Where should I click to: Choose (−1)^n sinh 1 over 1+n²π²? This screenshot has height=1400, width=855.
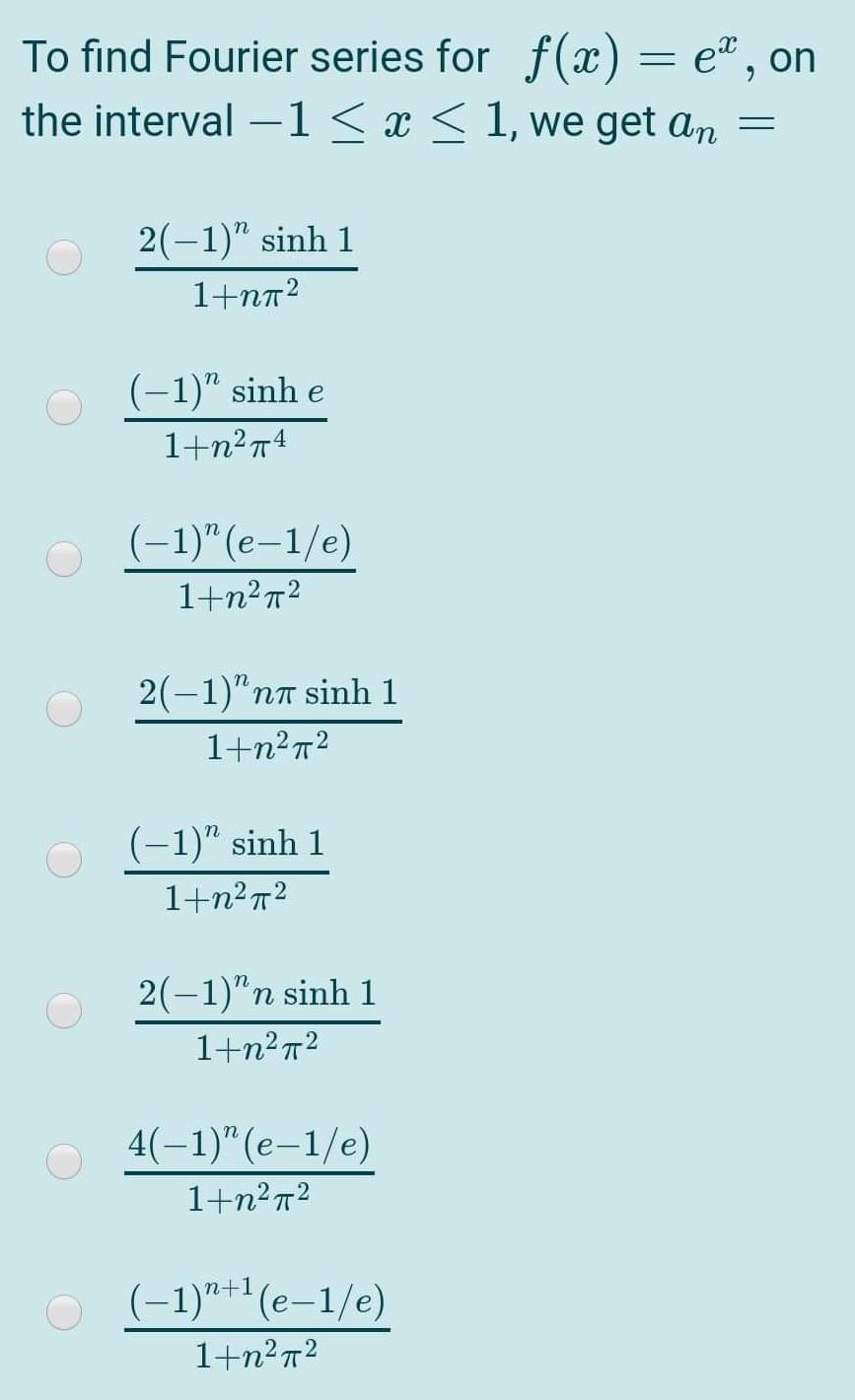[64, 860]
